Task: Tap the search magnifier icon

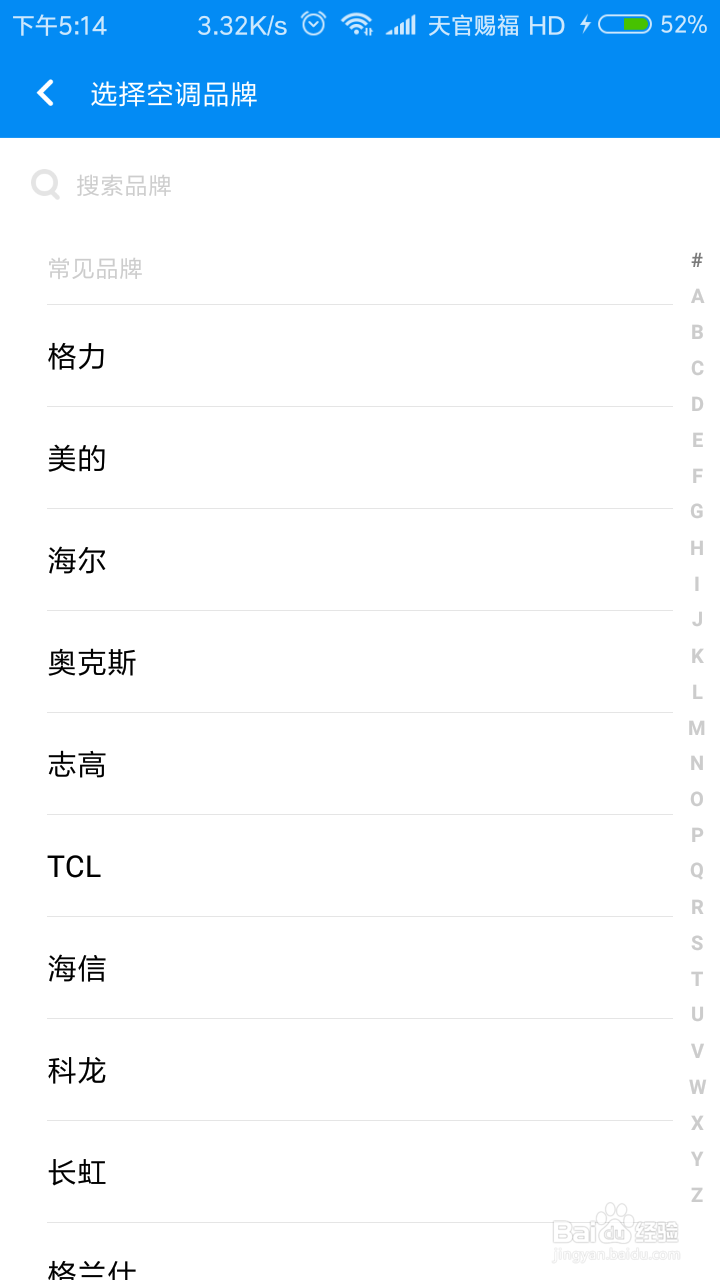Action: click(x=45, y=184)
